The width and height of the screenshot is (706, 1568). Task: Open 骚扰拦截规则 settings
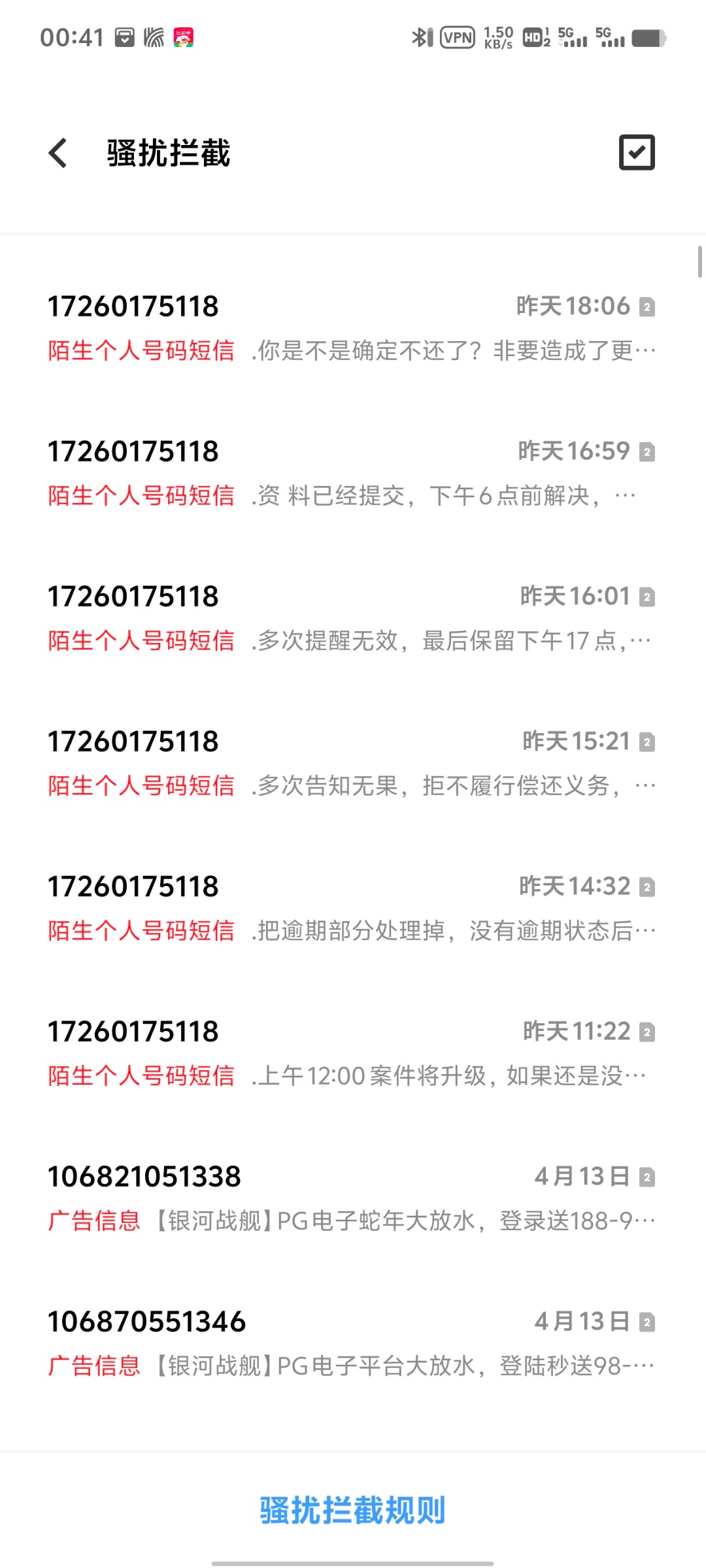352,1511
